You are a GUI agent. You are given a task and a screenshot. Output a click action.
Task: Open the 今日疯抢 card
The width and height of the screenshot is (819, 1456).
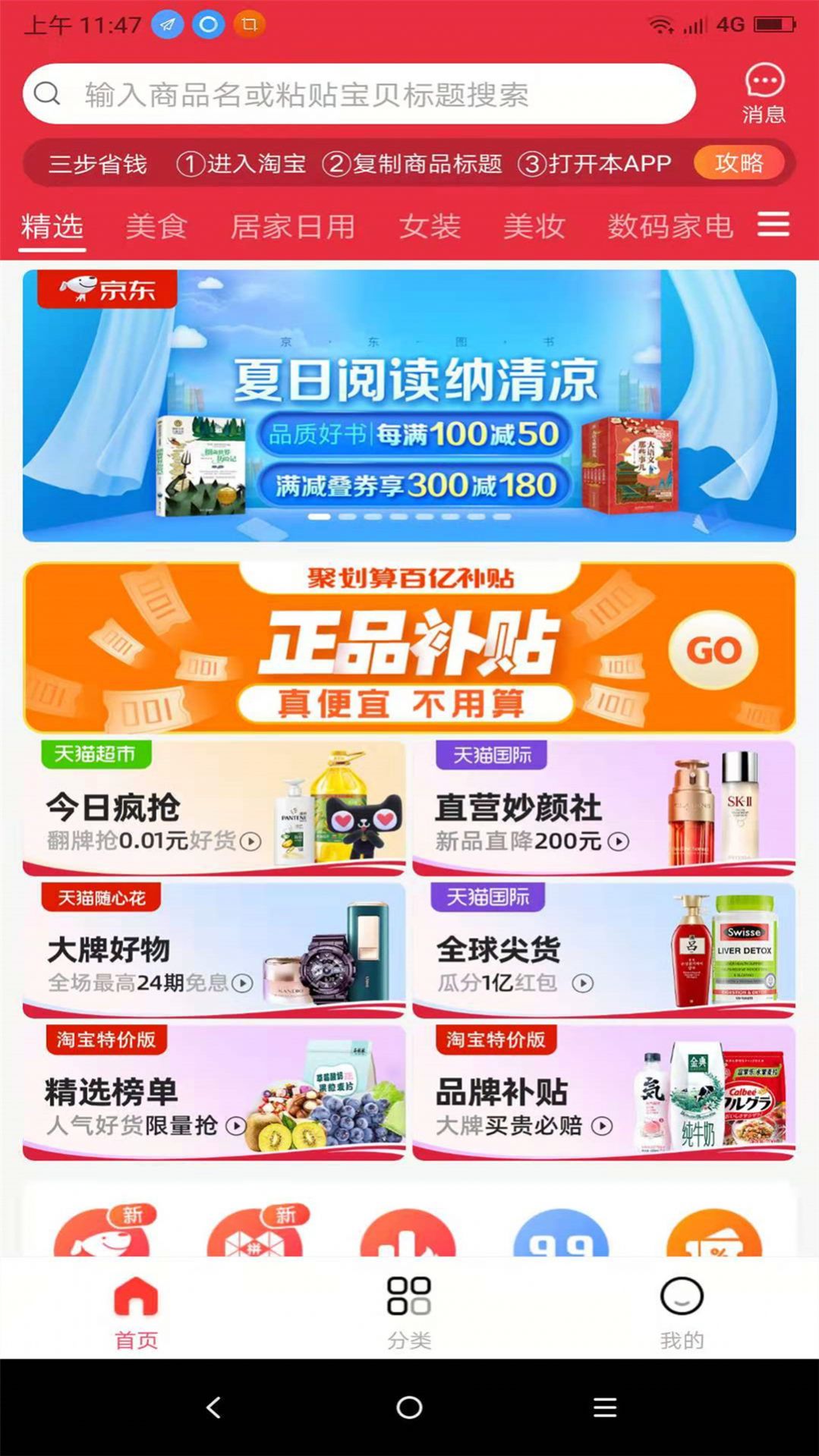coord(214,809)
